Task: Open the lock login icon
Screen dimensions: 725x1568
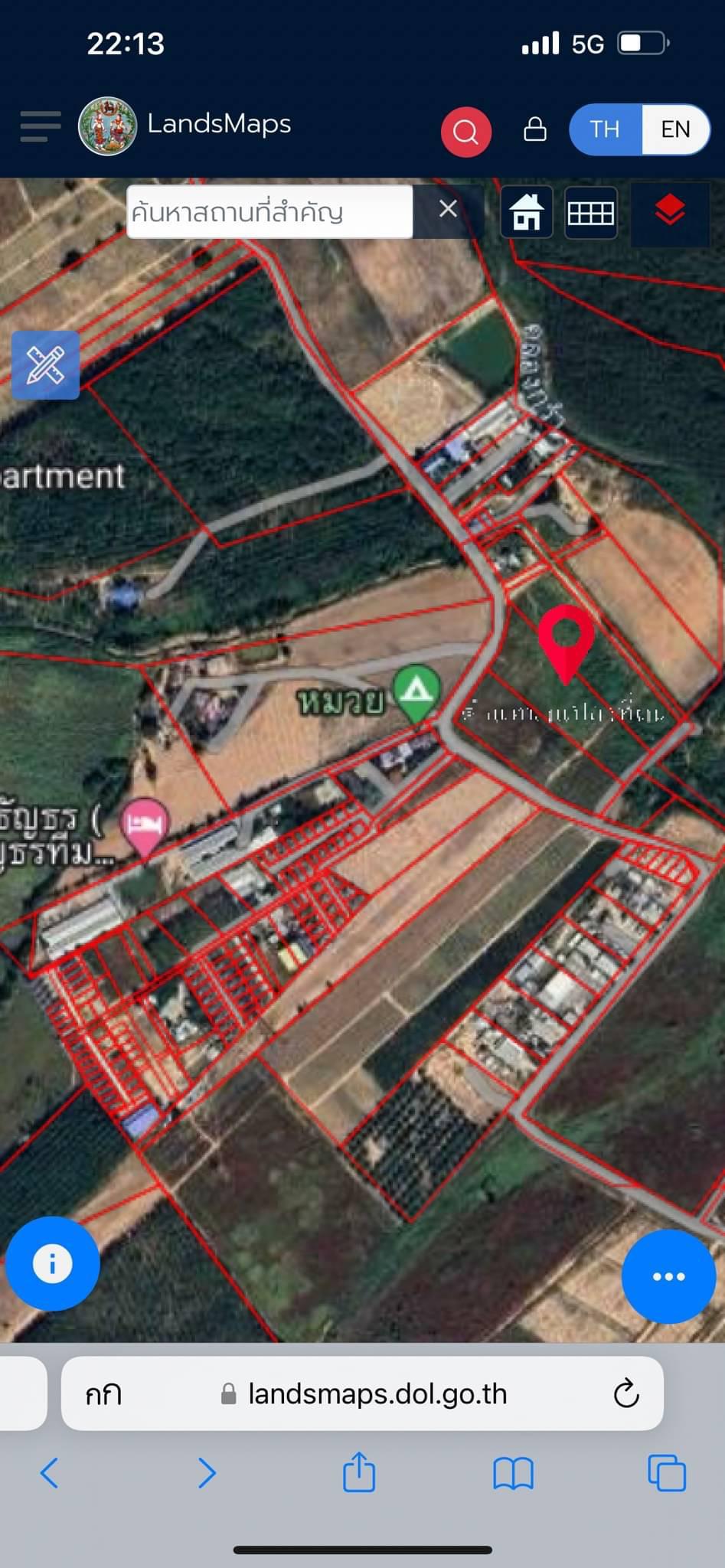Action: pos(535,129)
